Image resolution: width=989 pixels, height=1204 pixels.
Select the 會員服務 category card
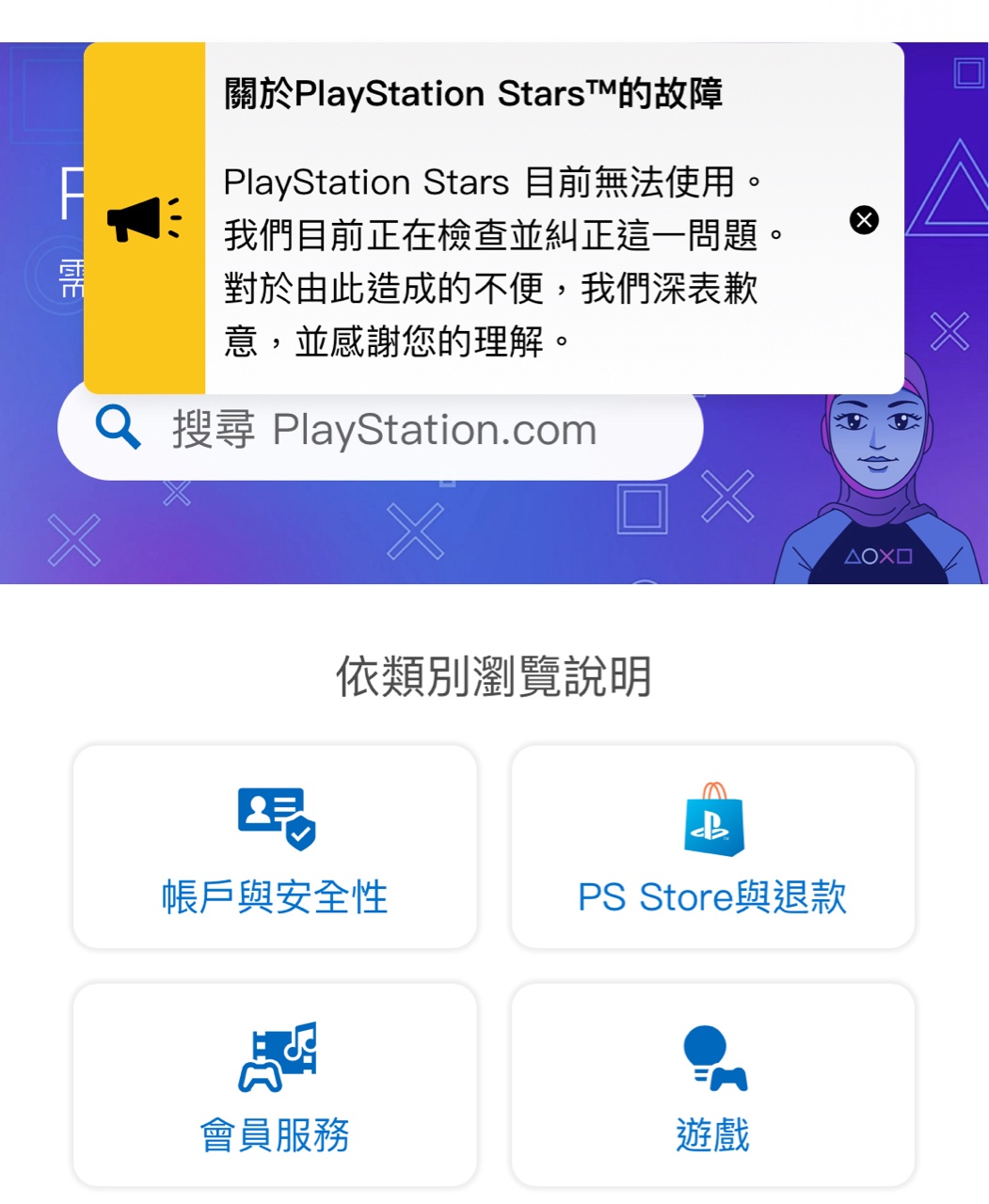[275, 1085]
